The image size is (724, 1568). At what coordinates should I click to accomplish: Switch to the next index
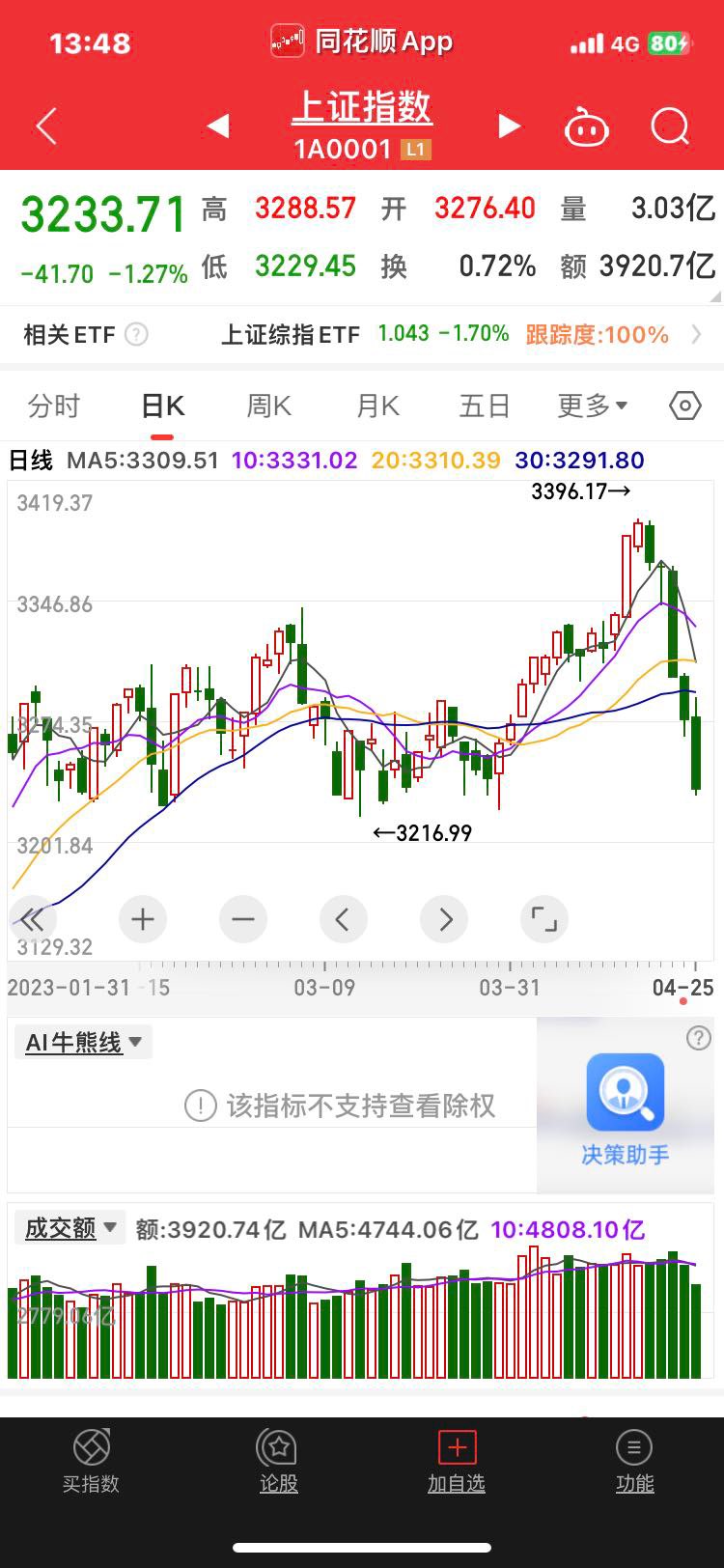509,126
